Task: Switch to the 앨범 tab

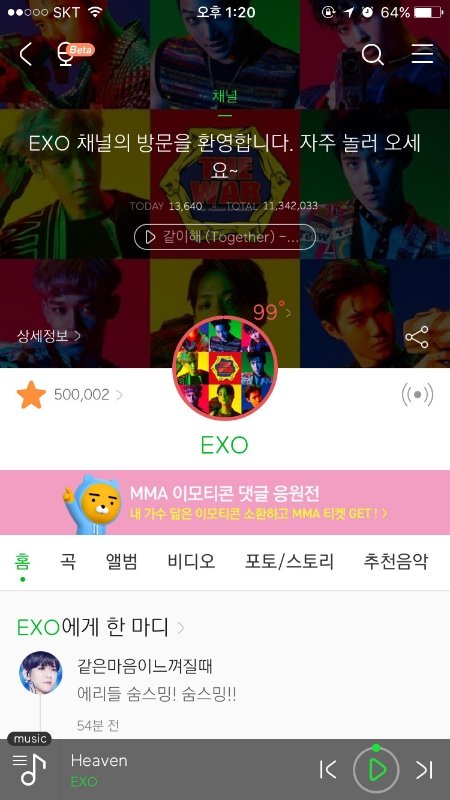Action: pyautogui.click(x=121, y=562)
